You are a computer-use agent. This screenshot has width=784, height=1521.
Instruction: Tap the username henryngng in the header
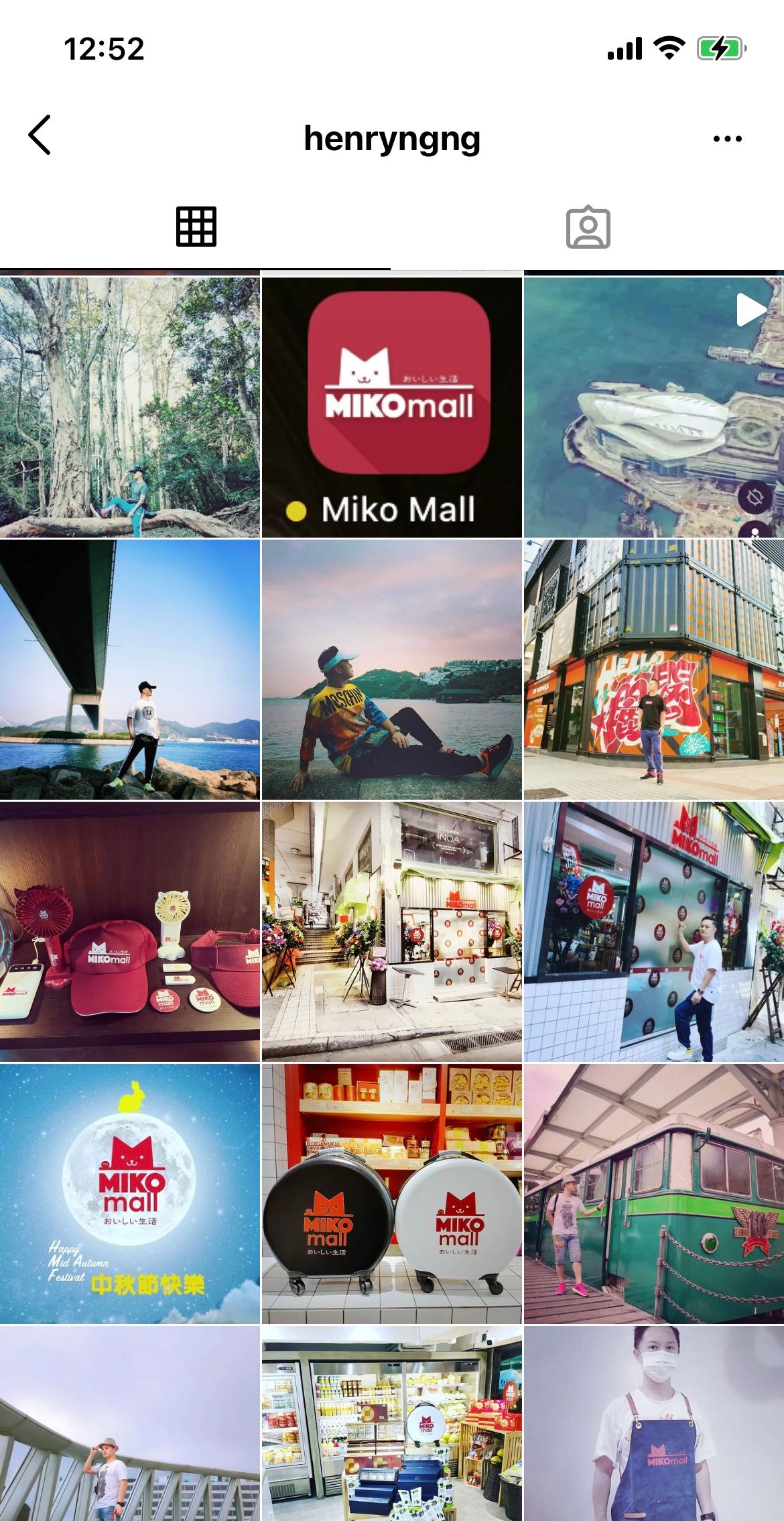391,137
